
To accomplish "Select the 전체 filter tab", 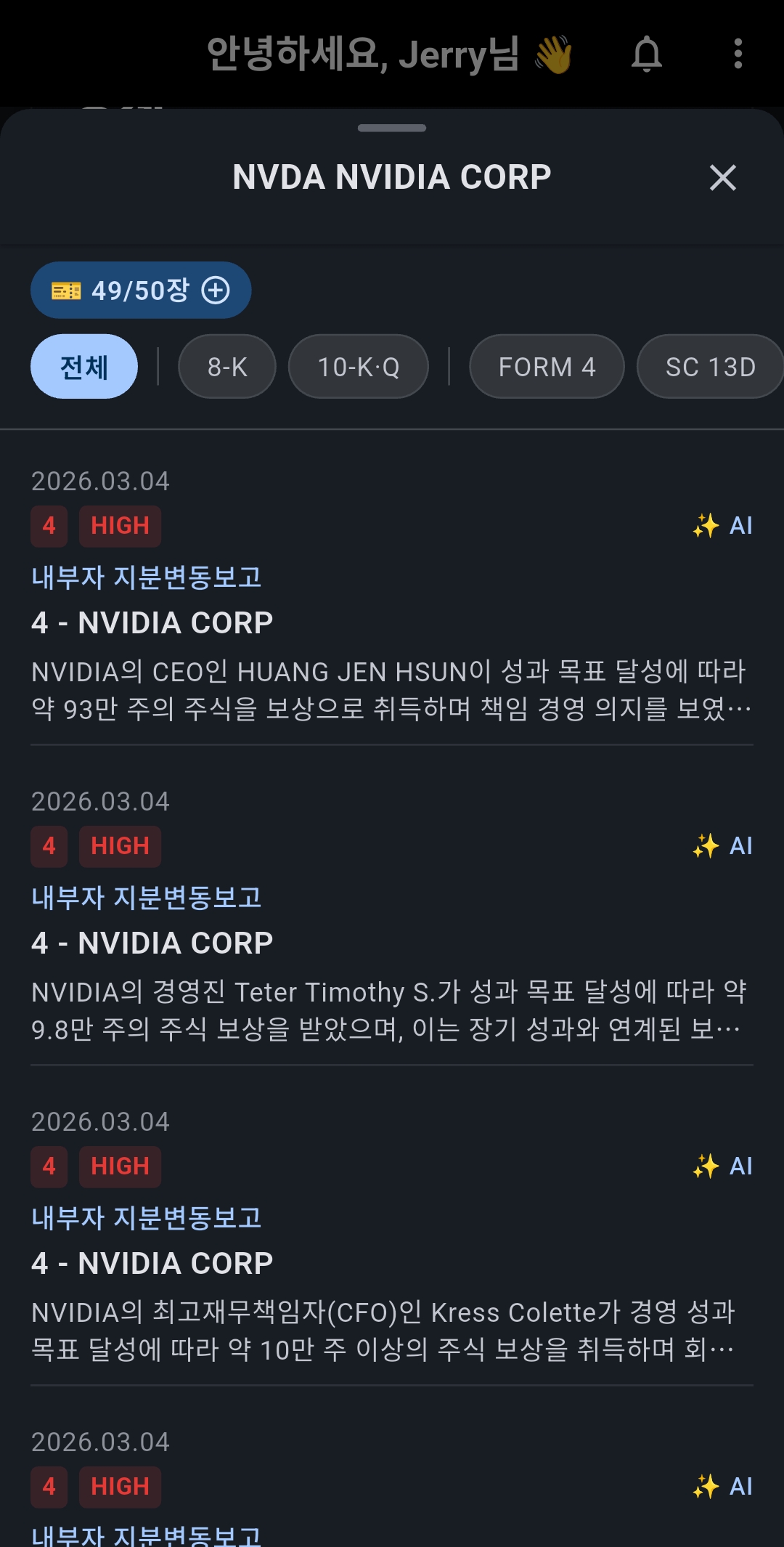I will (x=83, y=367).
